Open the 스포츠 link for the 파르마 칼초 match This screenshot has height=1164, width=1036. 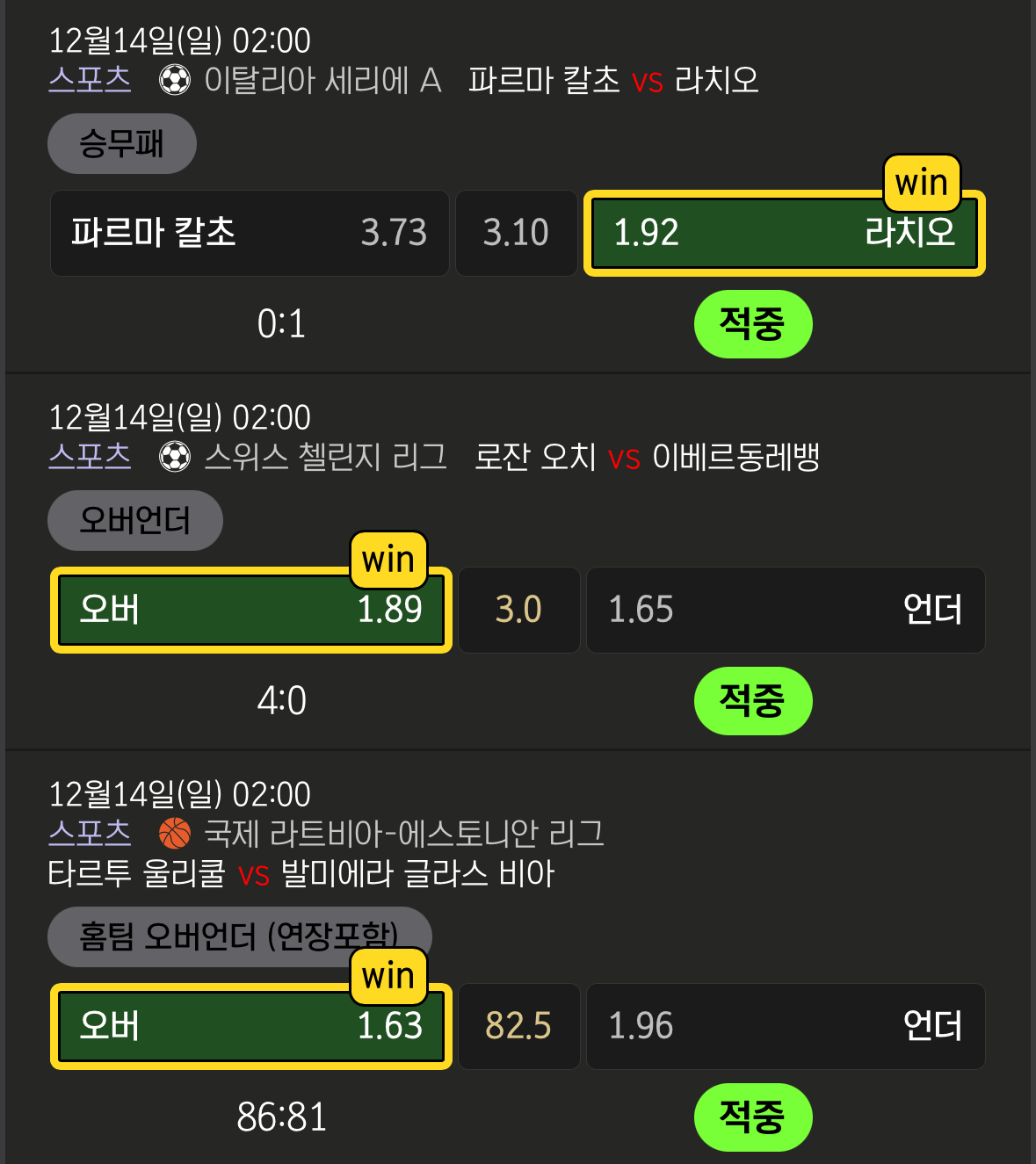point(90,80)
